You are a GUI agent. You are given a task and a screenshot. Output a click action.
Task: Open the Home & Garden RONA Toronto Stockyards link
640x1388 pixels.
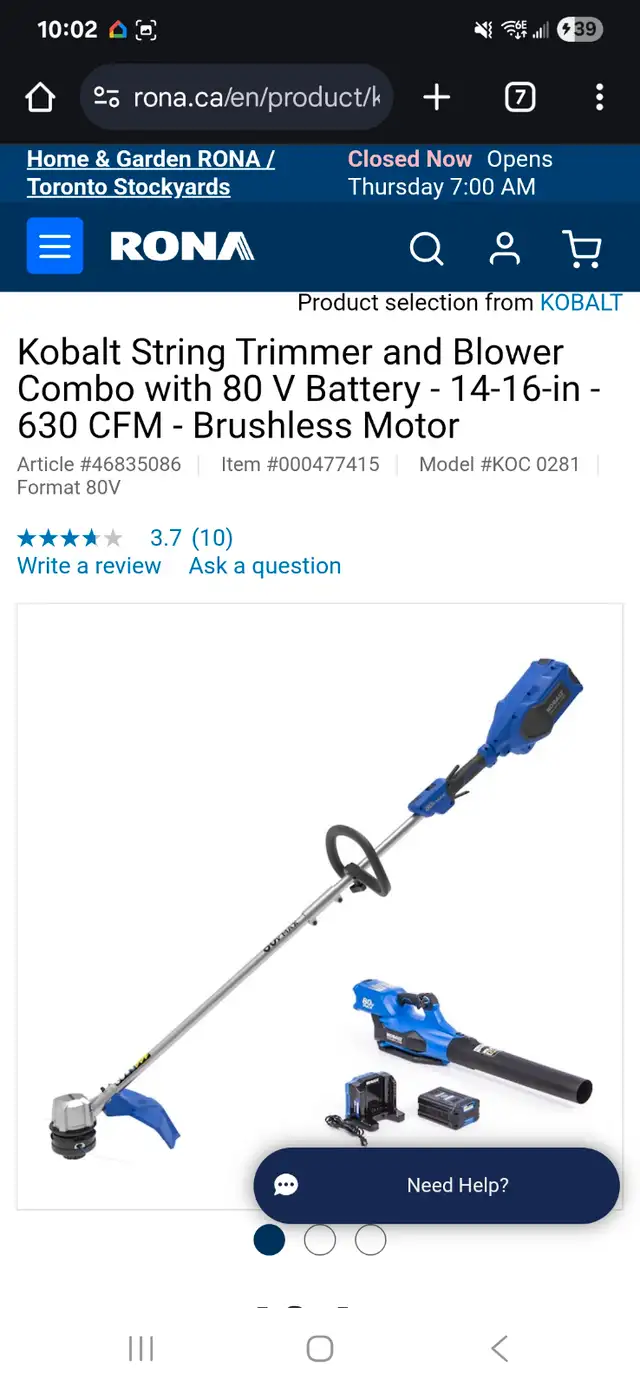pyautogui.click(x=151, y=173)
